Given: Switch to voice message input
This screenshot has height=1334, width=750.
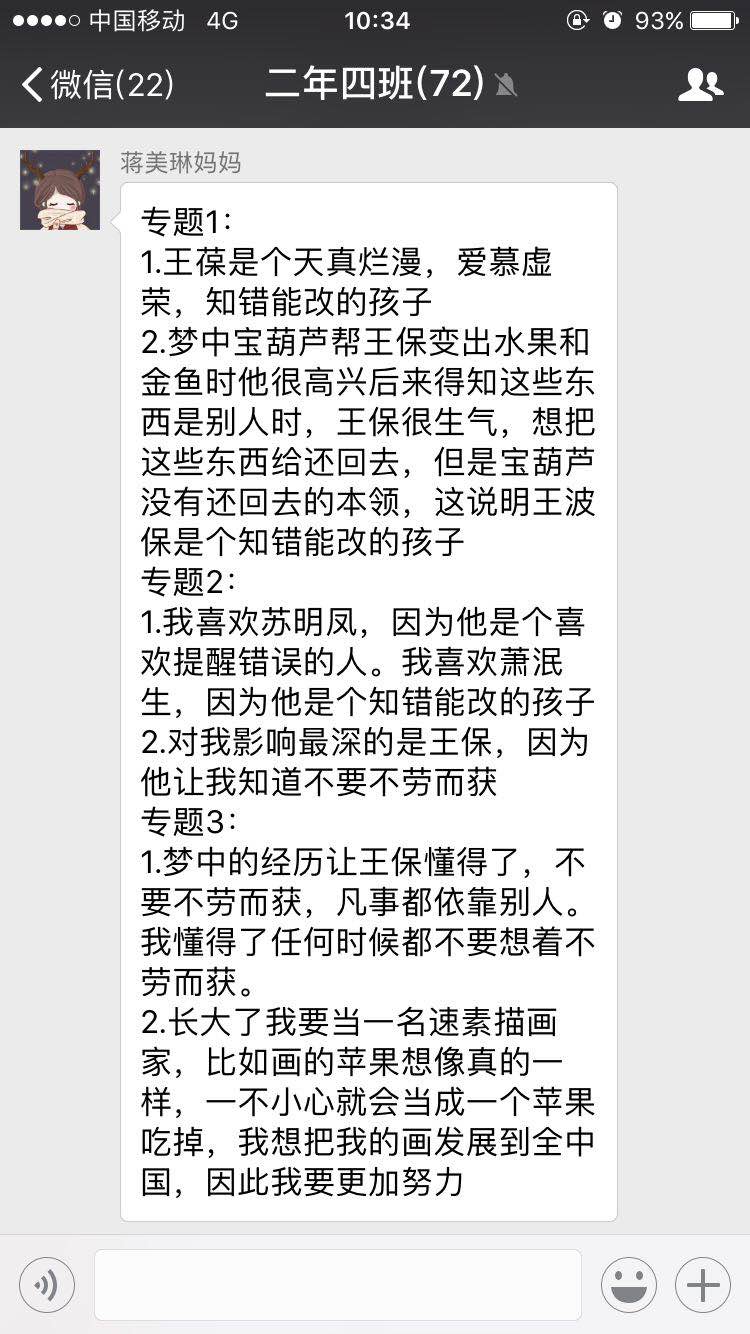Looking at the screenshot, I should coord(46,1285).
